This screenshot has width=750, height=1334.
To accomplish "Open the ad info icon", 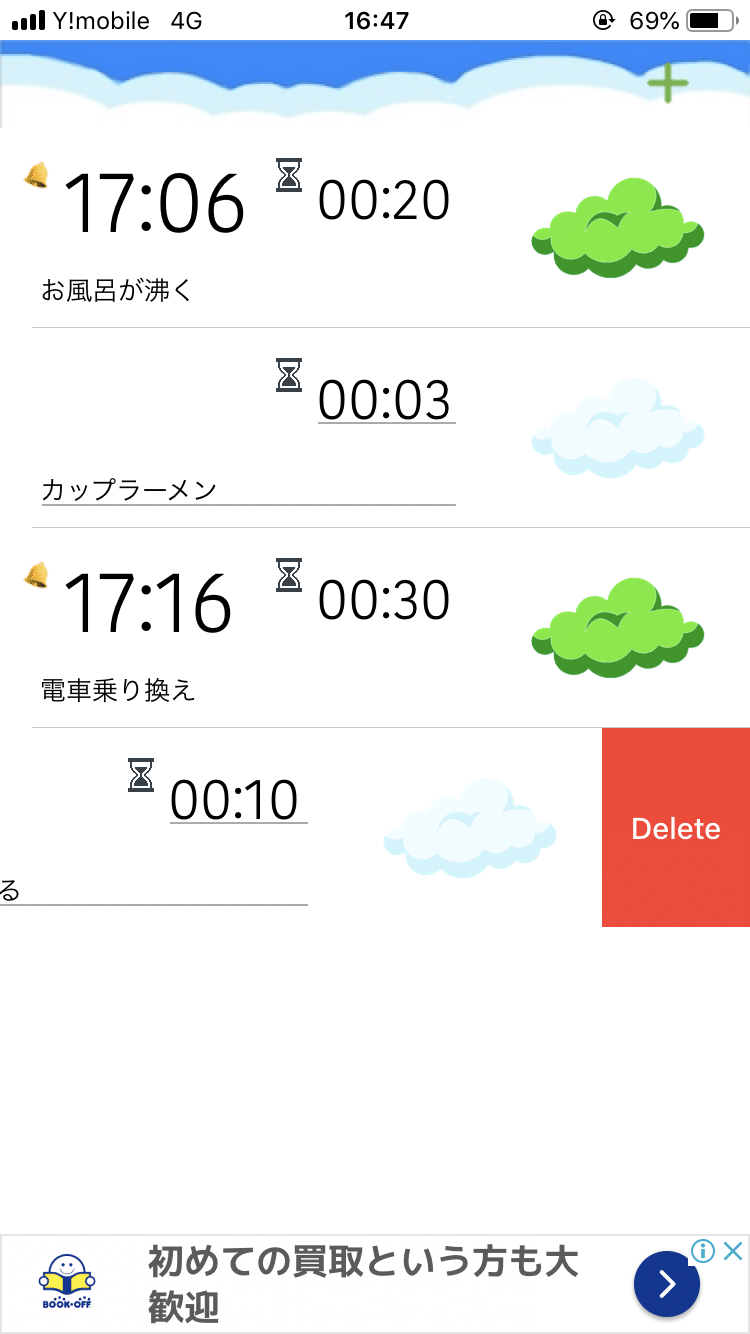I will point(703,1251).
